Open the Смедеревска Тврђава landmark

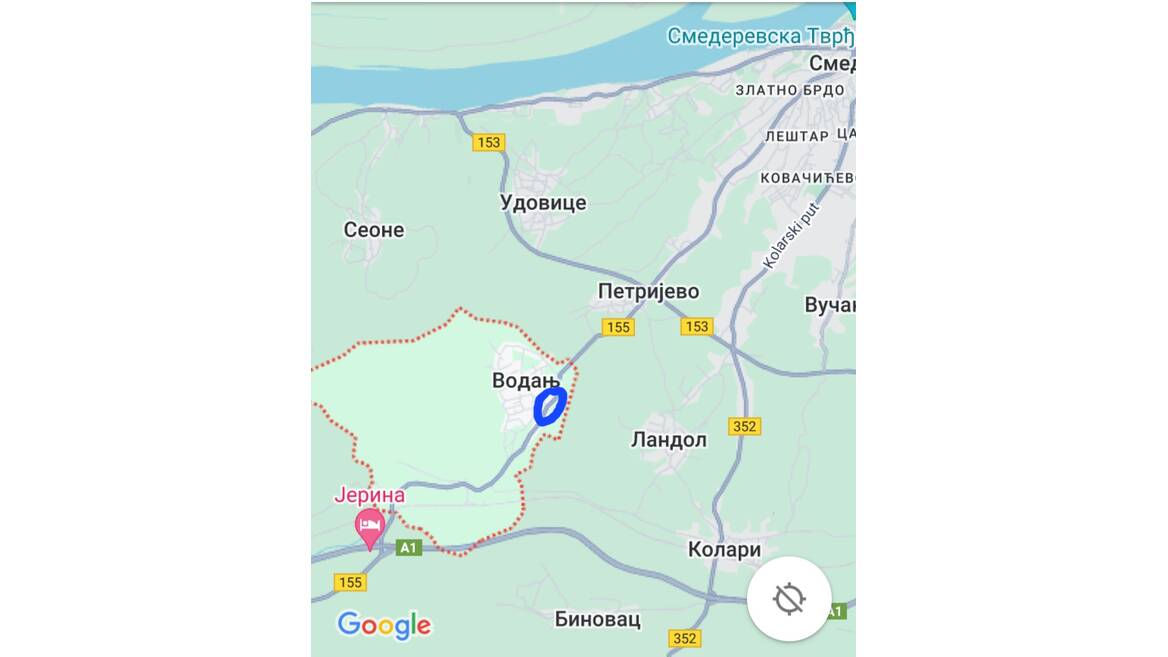(x=760, y=37)
